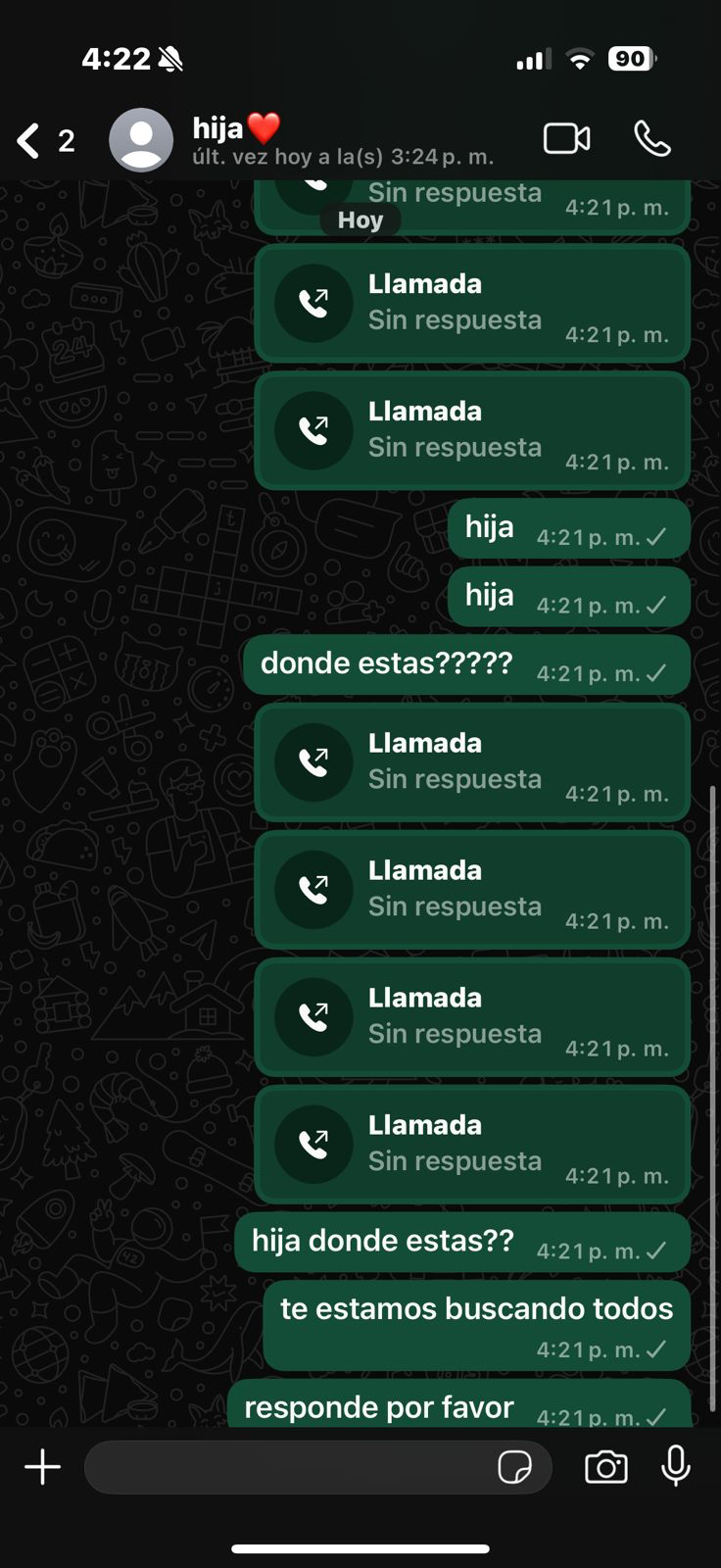Tap the missed call right below "donde estas?????"
This screenshot has width=721, height=1568.
pos(472,761)
